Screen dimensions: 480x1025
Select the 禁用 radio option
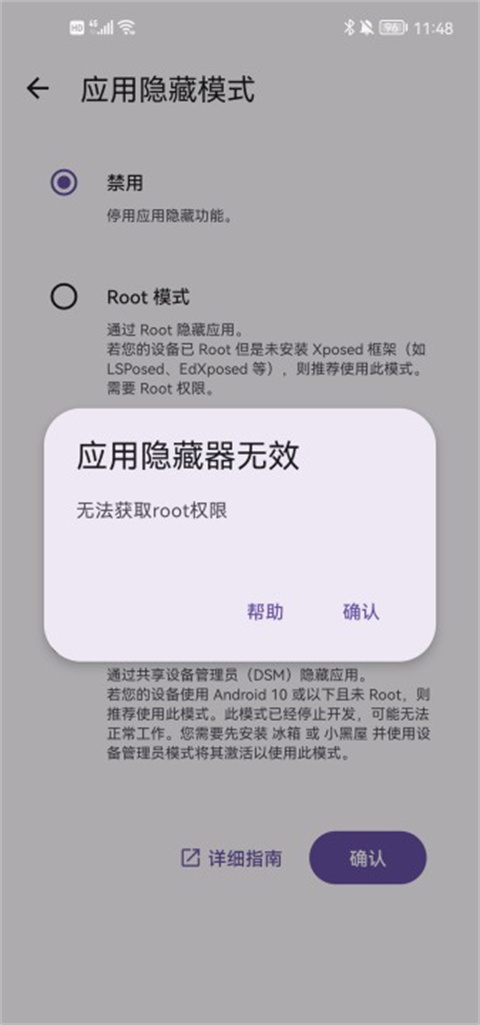coord(64,182)
